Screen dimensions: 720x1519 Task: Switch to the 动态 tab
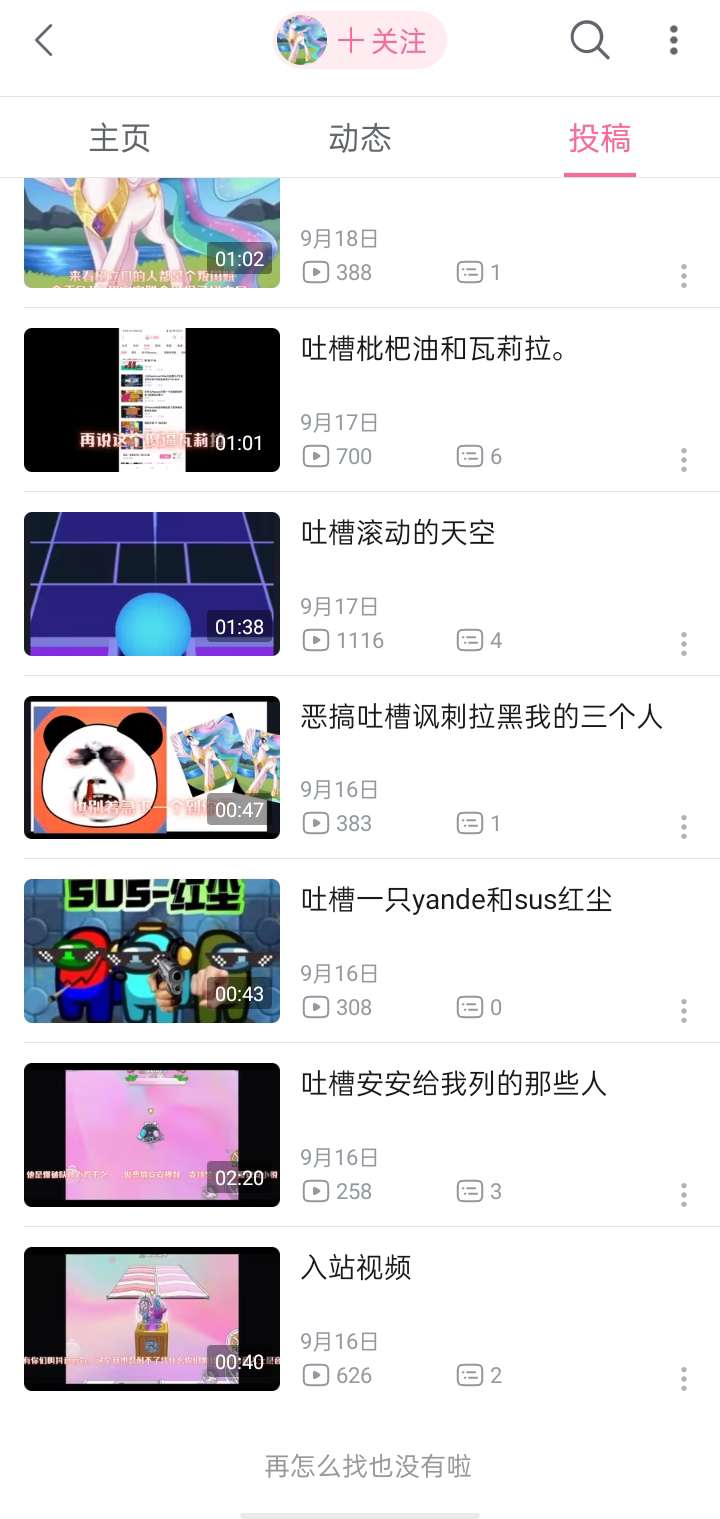360,138
